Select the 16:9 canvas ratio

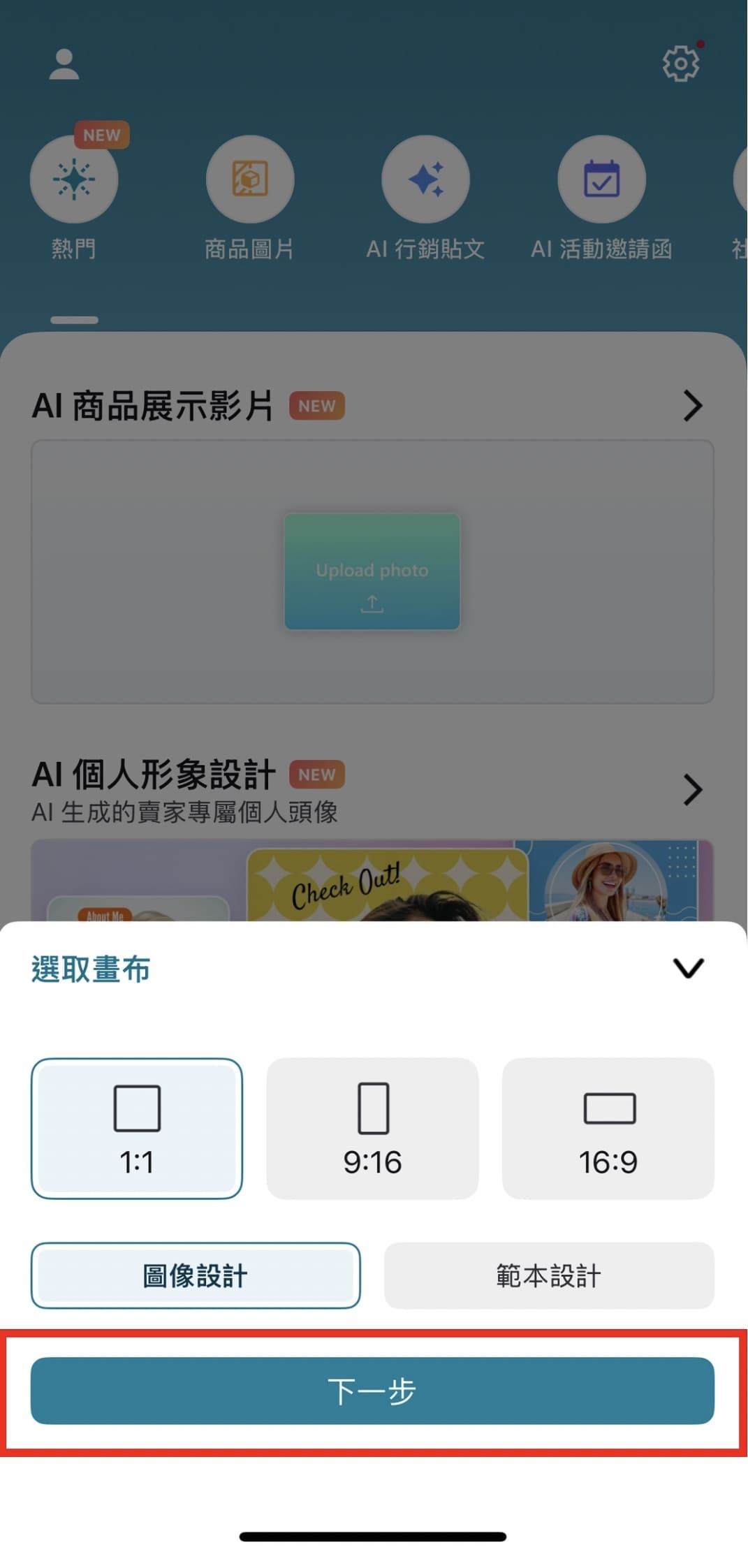coord(608,1129)
